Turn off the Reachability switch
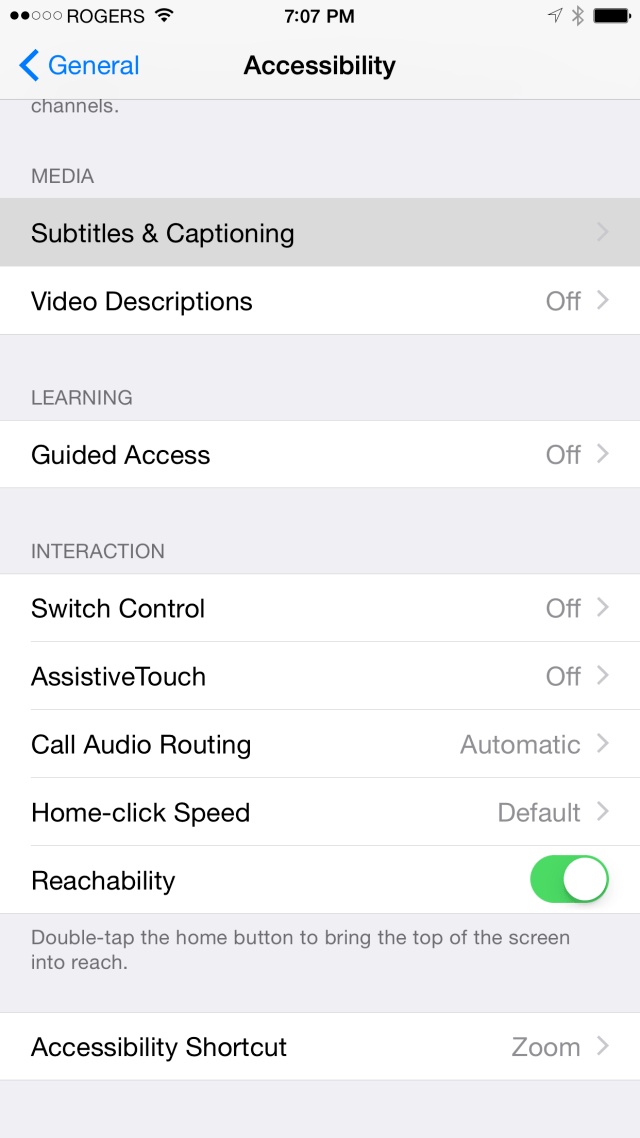Screen dimensions: 640x1138 tap(570, 880)
